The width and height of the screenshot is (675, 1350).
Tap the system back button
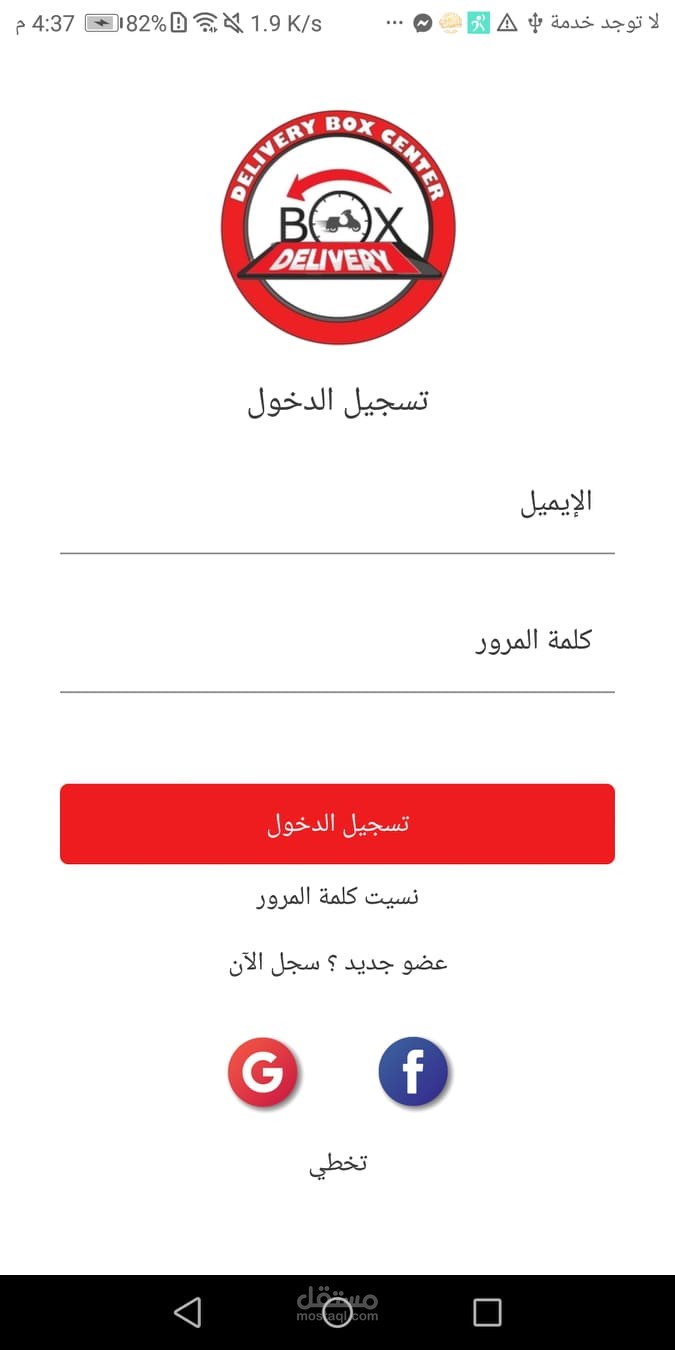[187, 1312]
